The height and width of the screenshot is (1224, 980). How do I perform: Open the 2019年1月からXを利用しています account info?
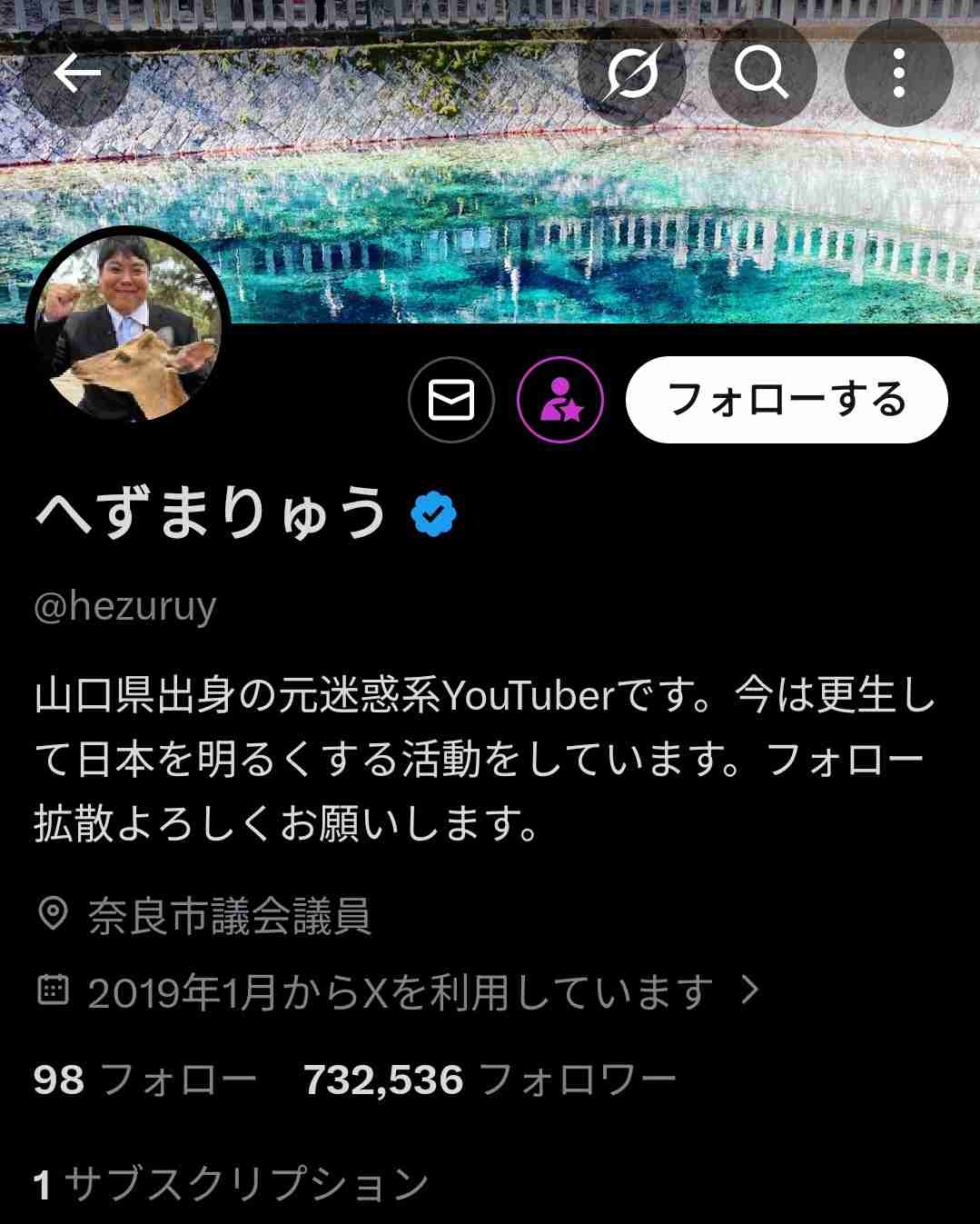pyautogui.click(x=400, y=991)
